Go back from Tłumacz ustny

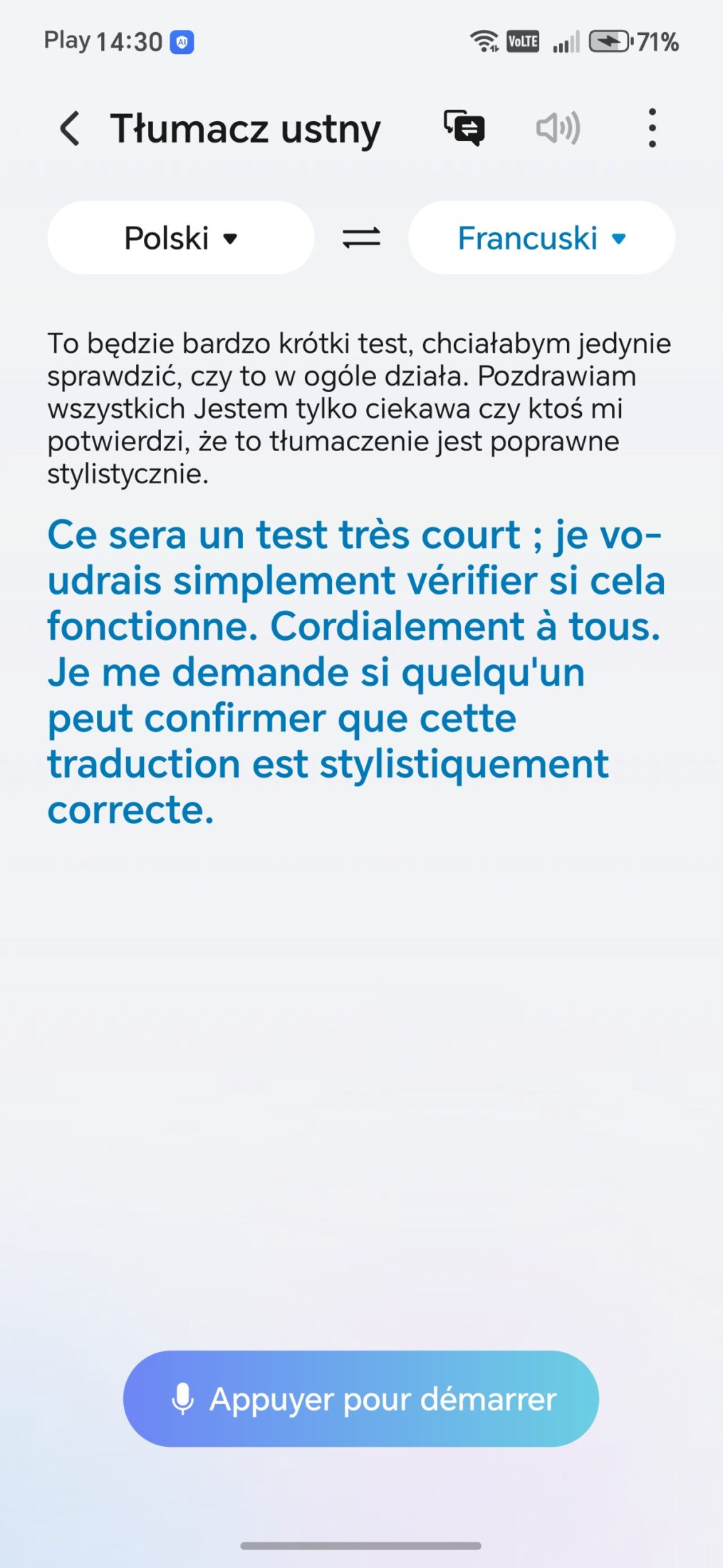(x=70, y=129)
